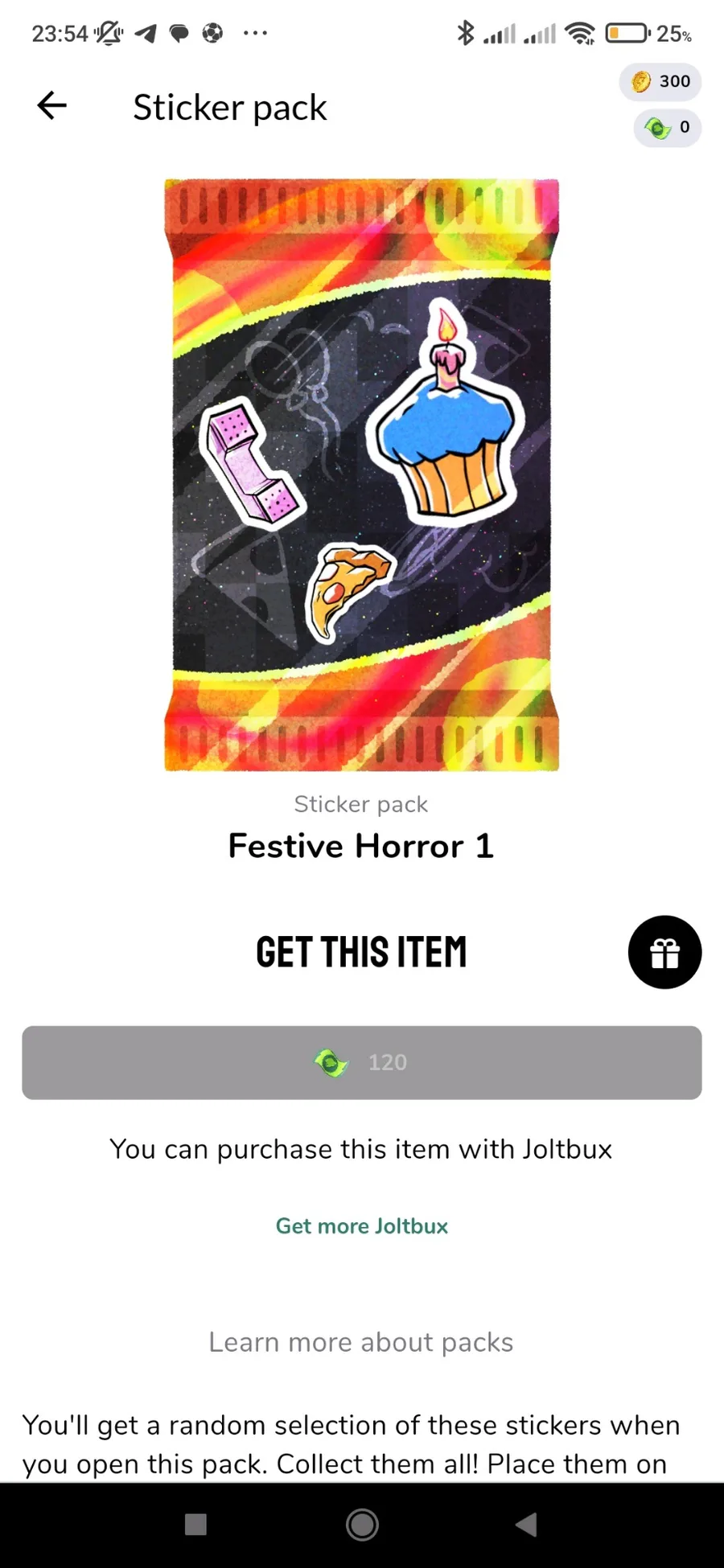Open recent apps from the navigation bar
The height and width of the screenshot is (1568, 724).
click(x=195, y=1524)
